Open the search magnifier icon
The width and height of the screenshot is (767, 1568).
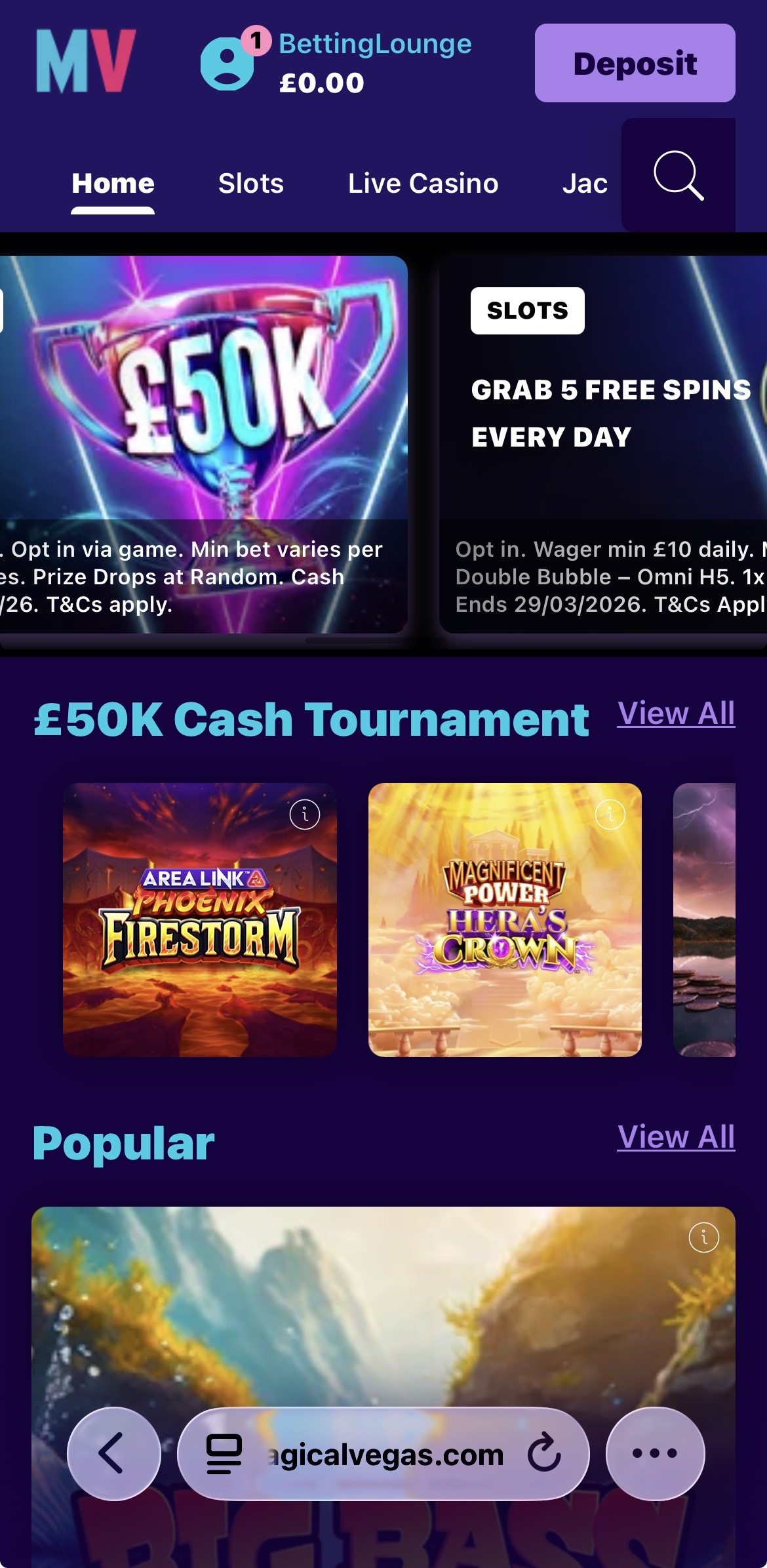coord(678,175)
